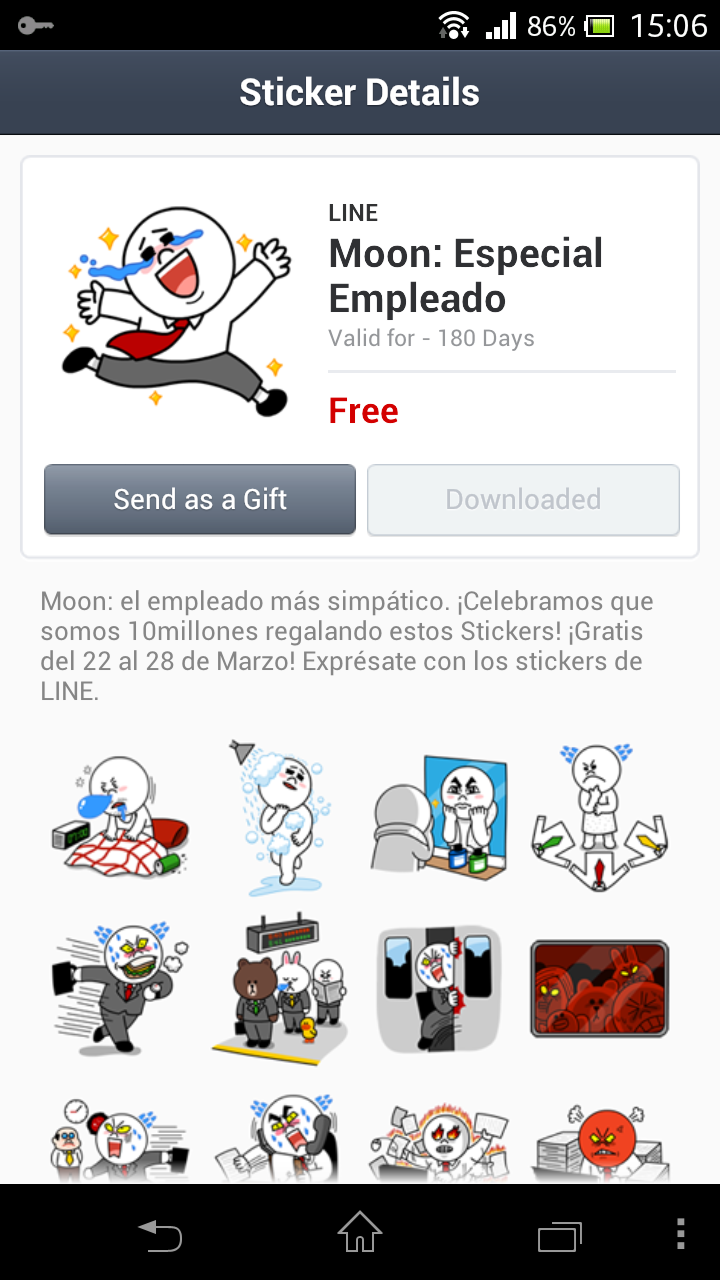Select the train platform sticker with Brown and Cony
Image resolution: width=720 pixels, height=1280 pixels.
pyautogui.click(x=280, y=987)
